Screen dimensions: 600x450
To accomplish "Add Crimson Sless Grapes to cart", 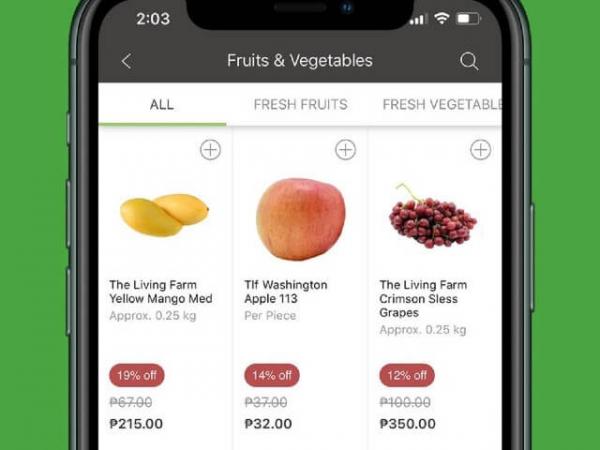I will coord(480,150).
